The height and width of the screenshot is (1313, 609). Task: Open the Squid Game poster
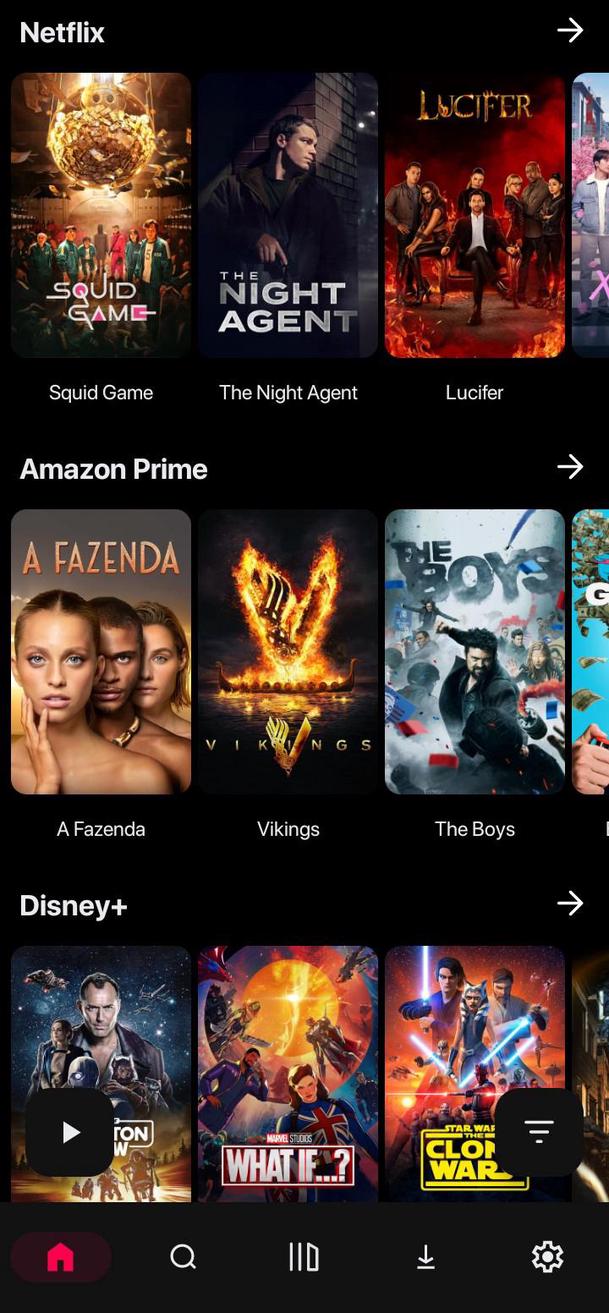pos(101,215)
